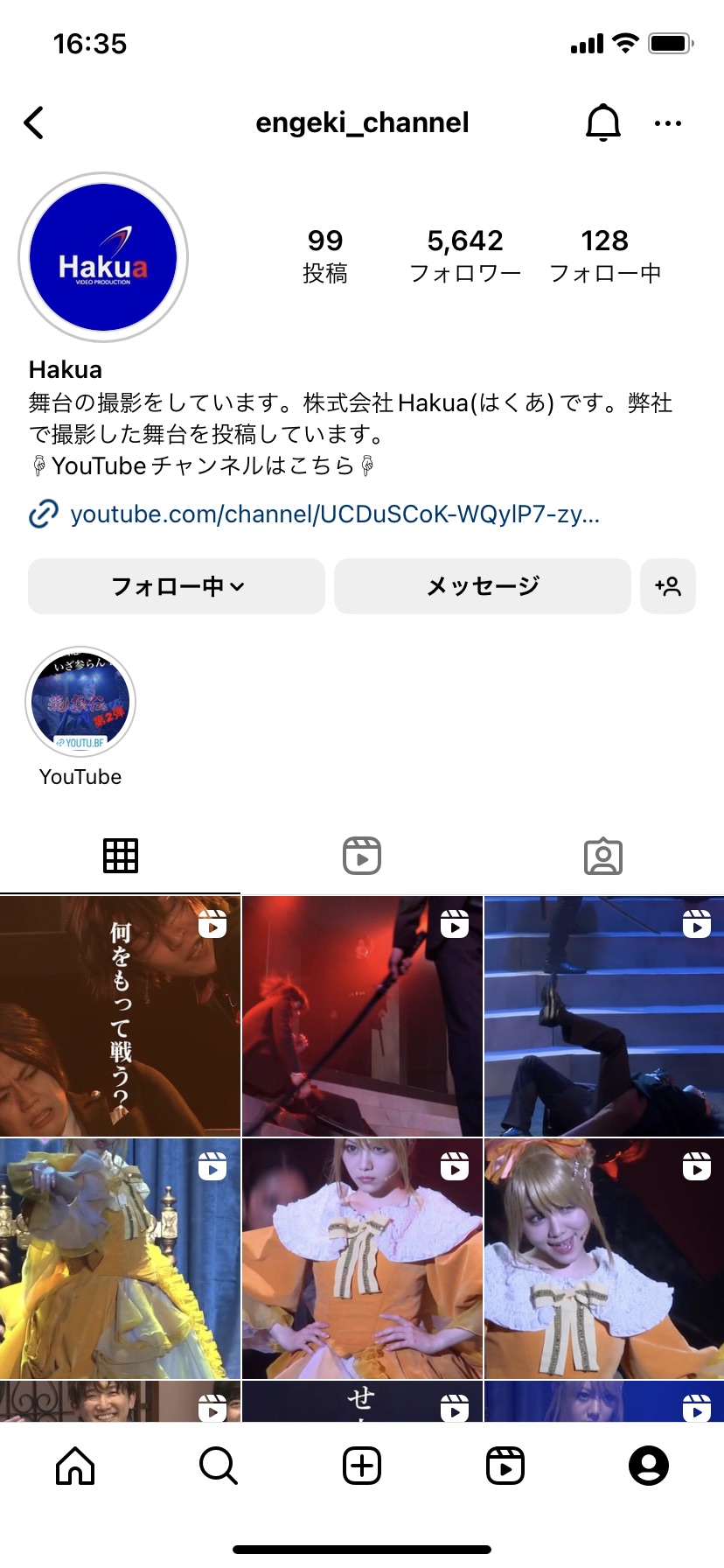Go to the home feed
724x1568 pixels.
tap(75, 1465)
